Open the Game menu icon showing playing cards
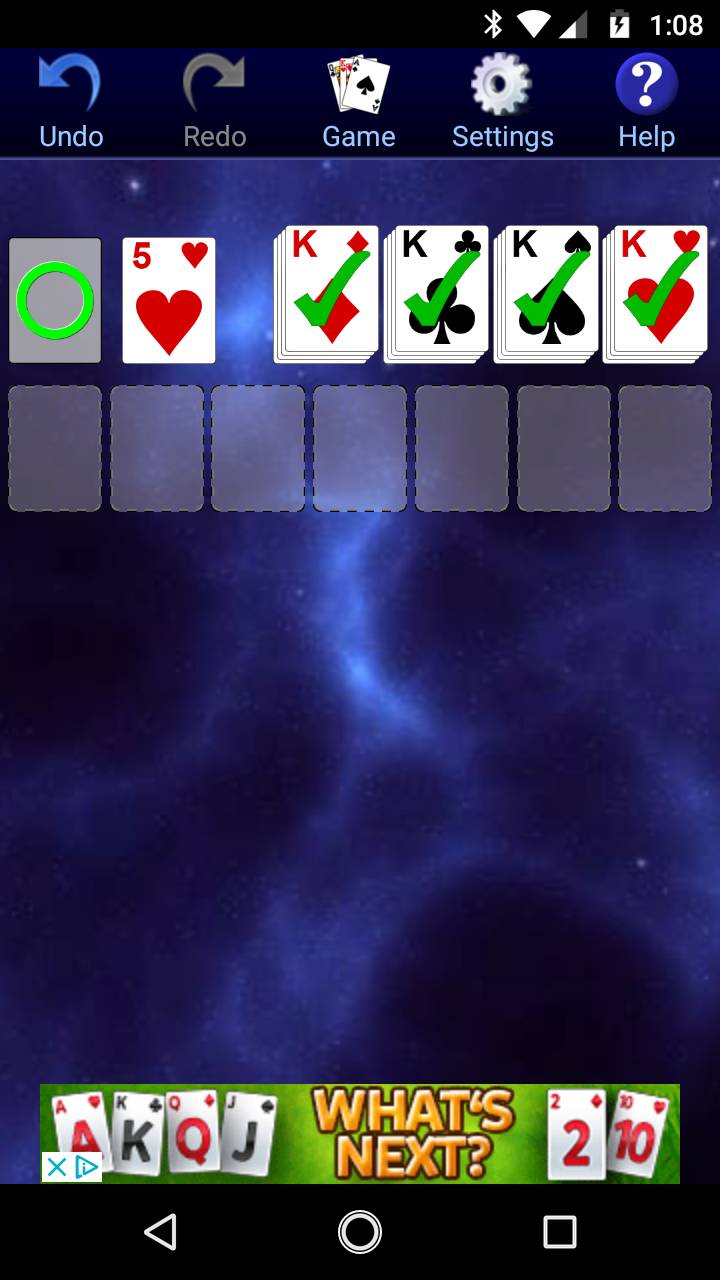Viewport: 720px width, 1280px height. point(359,81)
